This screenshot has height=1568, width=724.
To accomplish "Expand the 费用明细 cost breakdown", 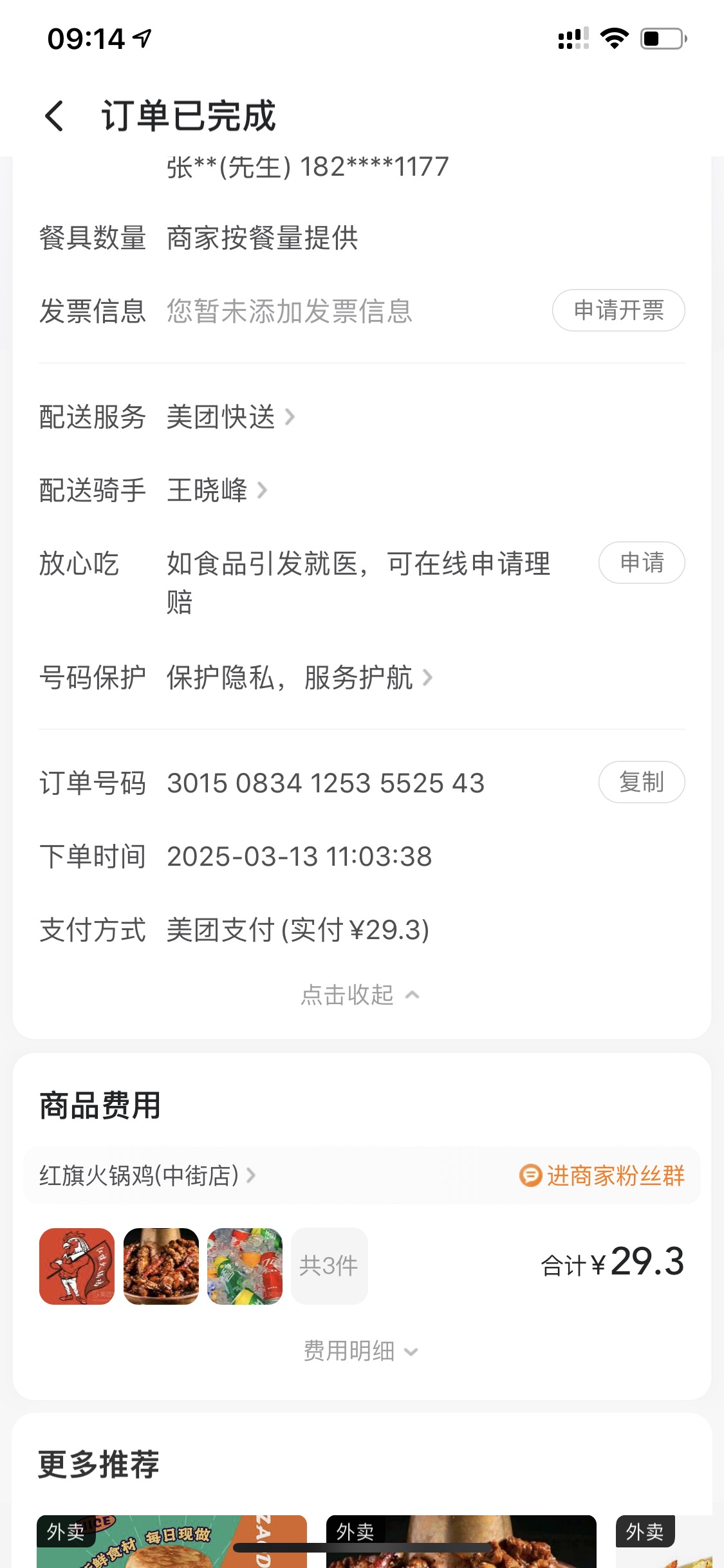I will (360, 1351).
